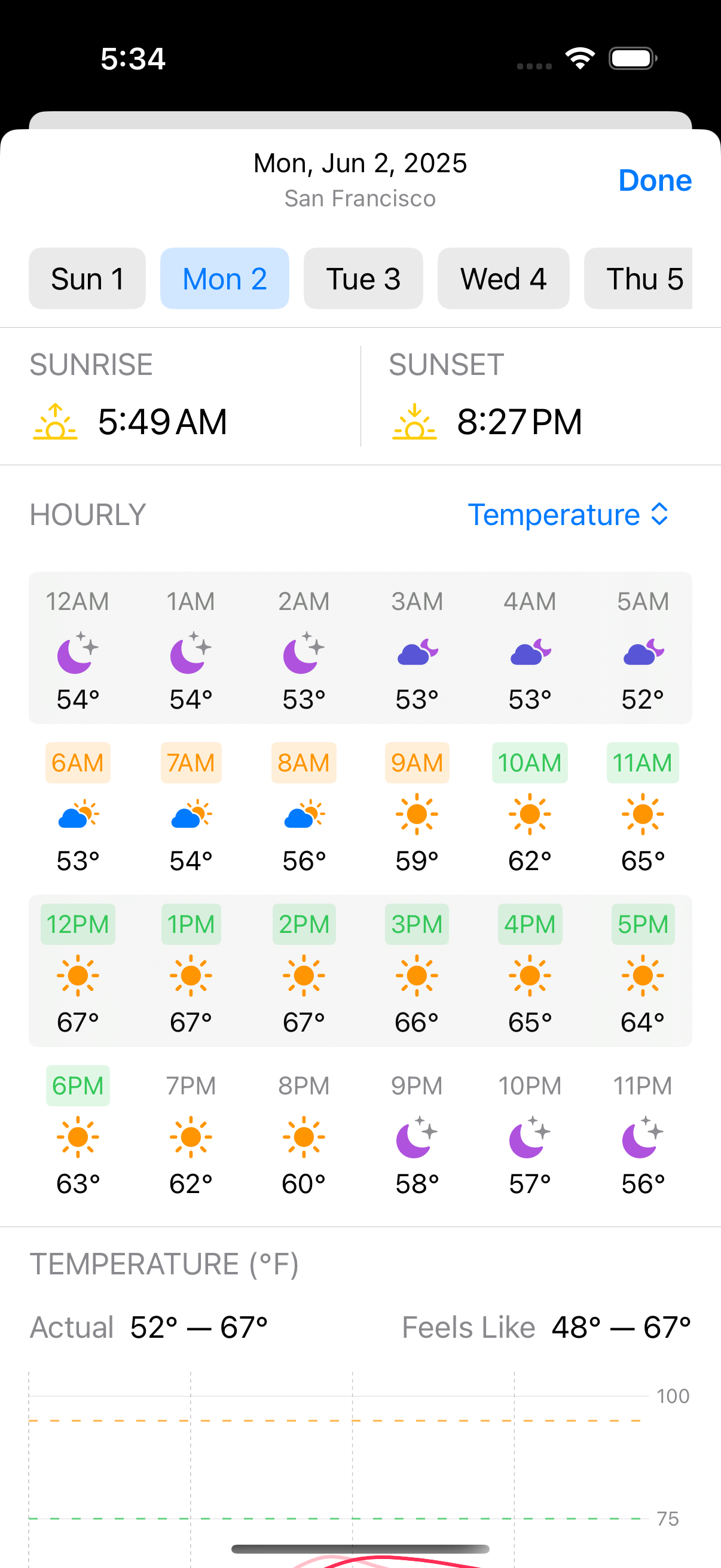Tap Done to close the forecast sheet
Image resolution: width=721 pixels, height=1568 pixels.
[655, 180]
